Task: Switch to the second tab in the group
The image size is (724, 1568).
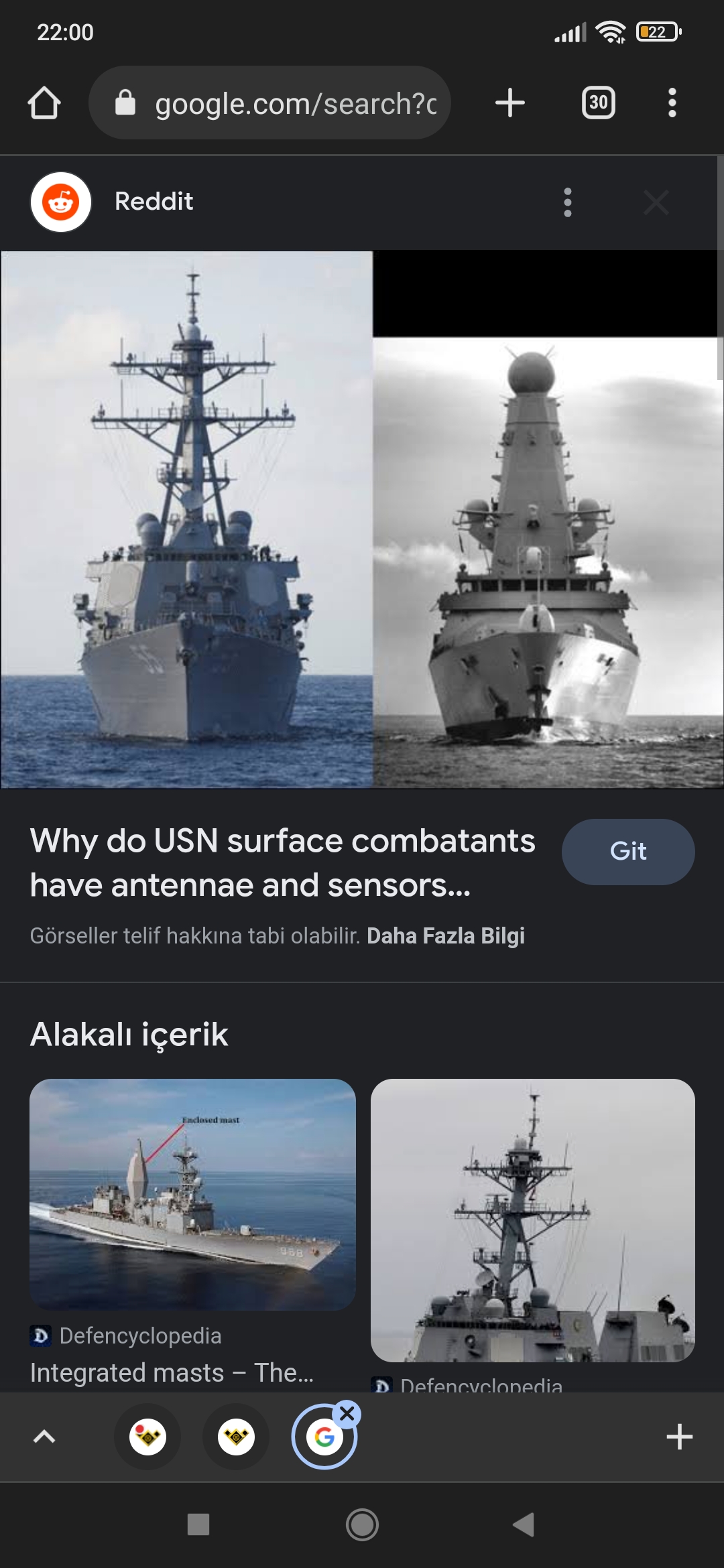Action: click(236, 1437)
